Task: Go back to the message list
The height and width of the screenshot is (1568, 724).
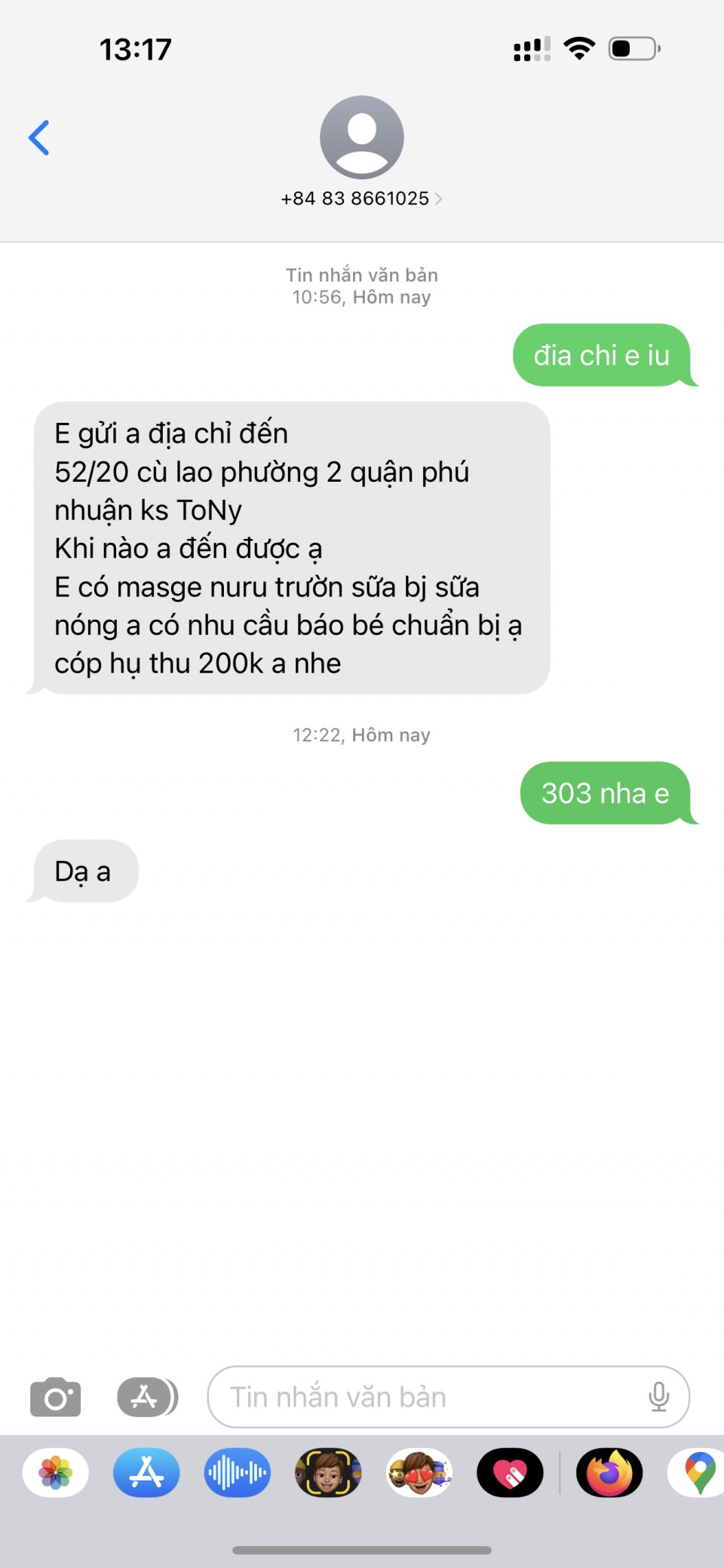Action: point(39,138)
